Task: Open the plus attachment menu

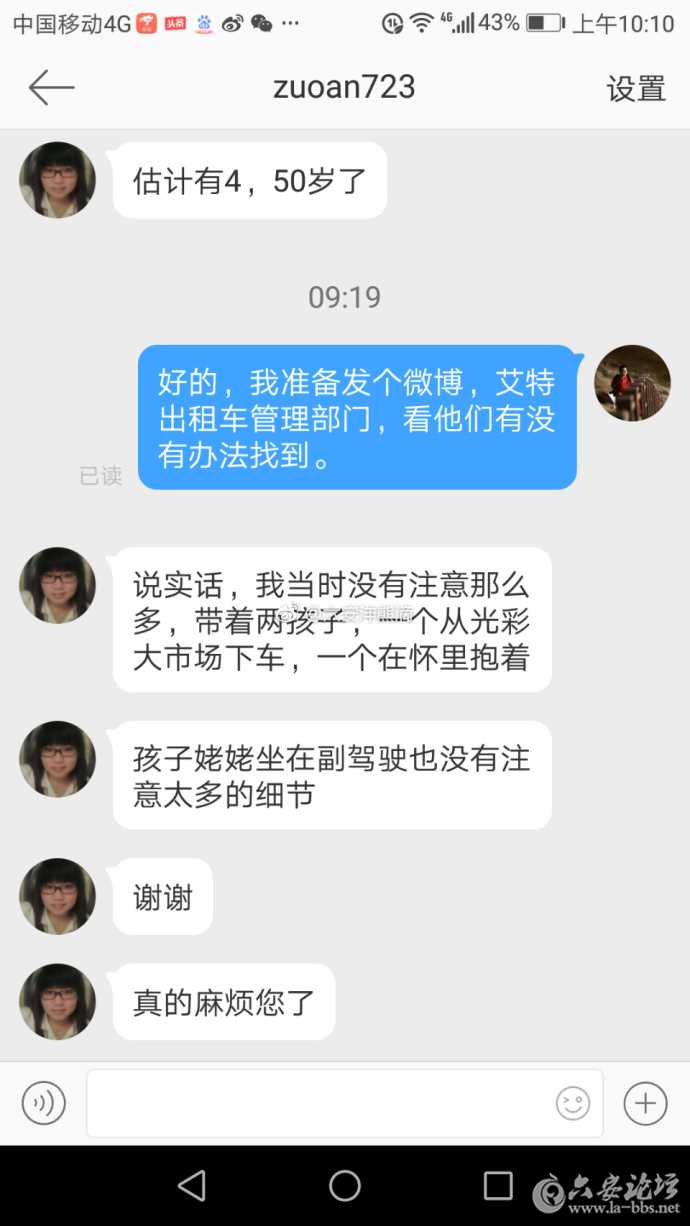Action: coord(645,1103)
